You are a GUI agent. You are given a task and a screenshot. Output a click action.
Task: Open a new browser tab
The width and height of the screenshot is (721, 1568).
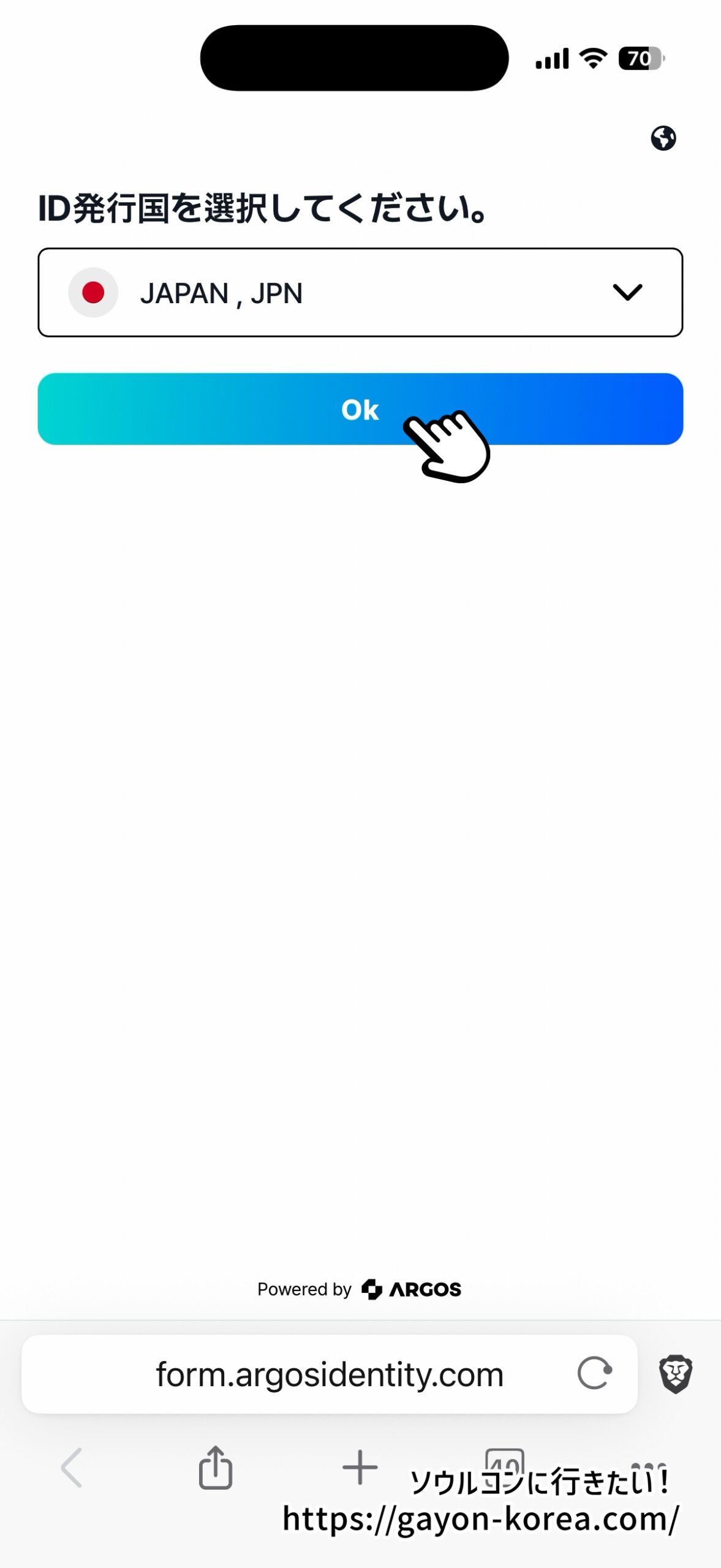[x=360, y=1468]
